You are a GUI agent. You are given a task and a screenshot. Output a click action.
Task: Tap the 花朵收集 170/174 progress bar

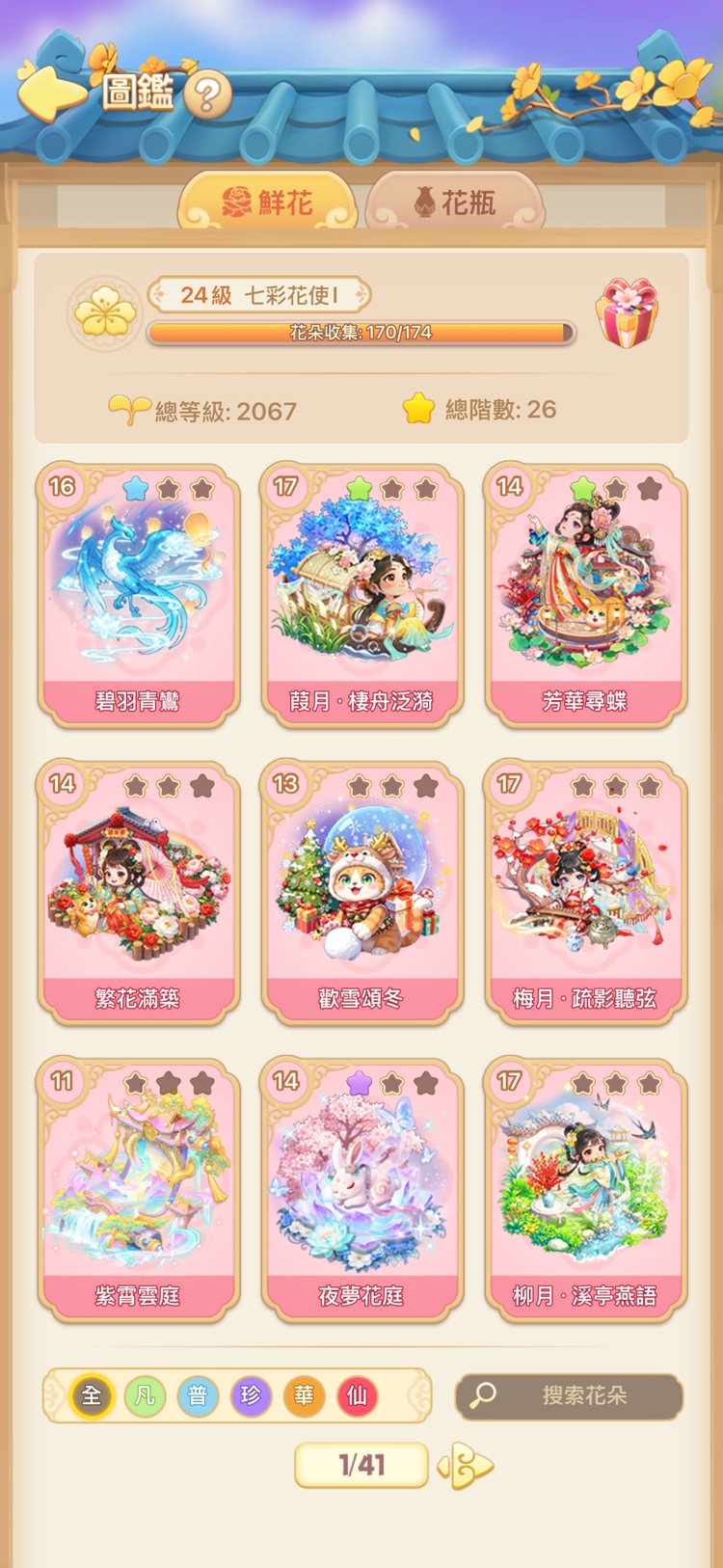tap(361, 334)
